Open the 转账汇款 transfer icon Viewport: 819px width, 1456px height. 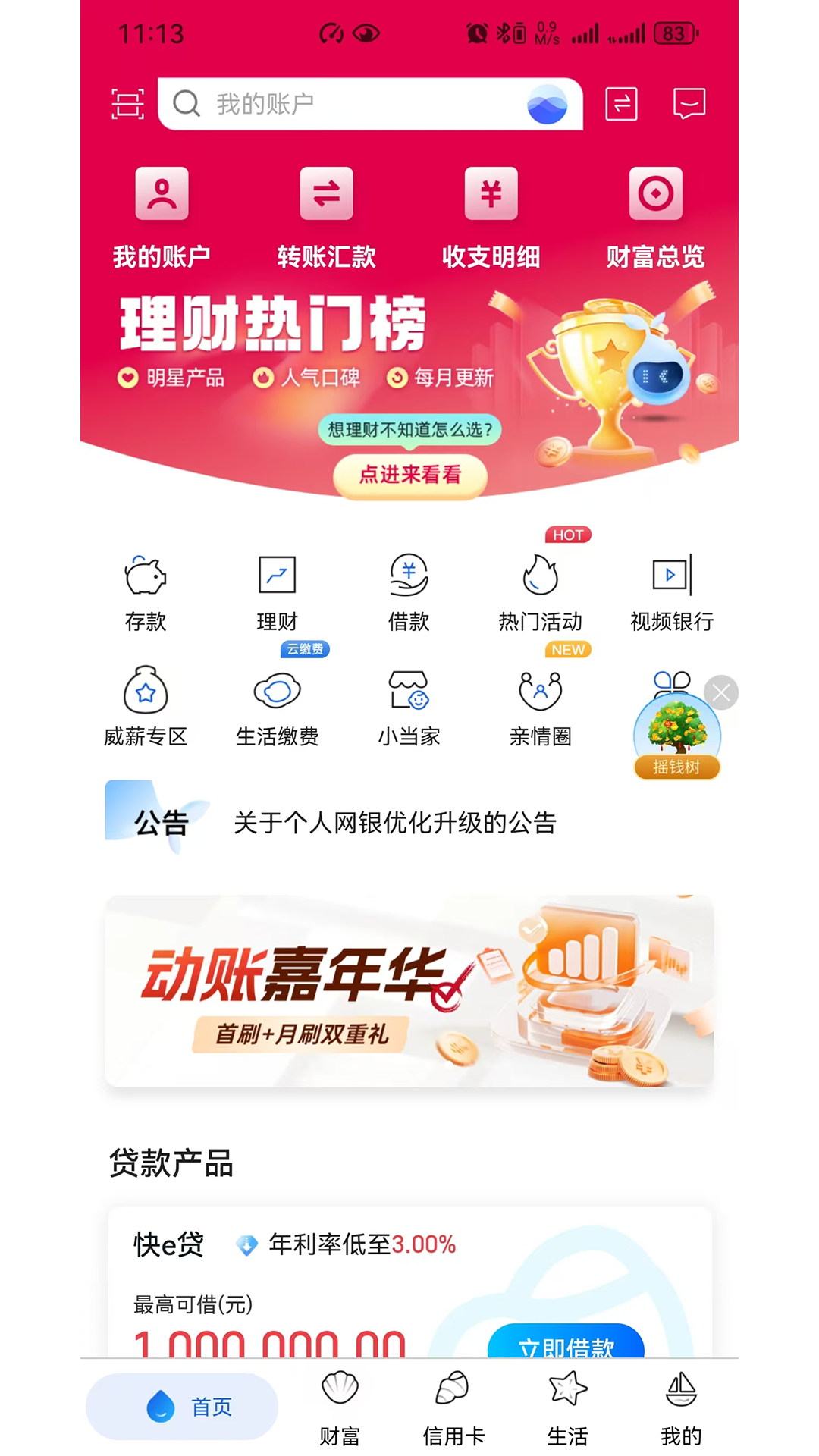click(x=326, y=195)
